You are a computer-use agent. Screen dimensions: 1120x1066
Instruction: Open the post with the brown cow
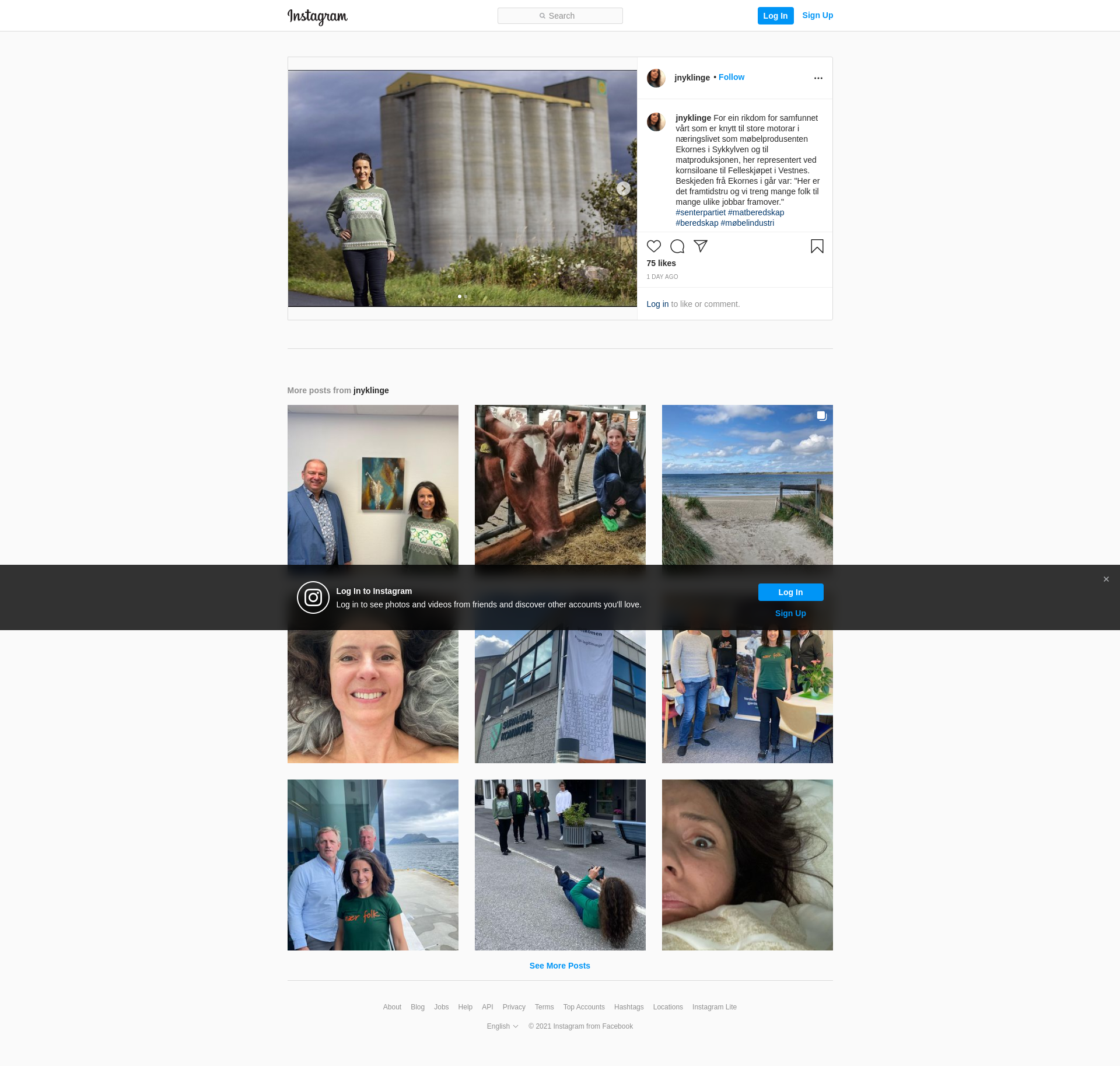pos(559,484)
